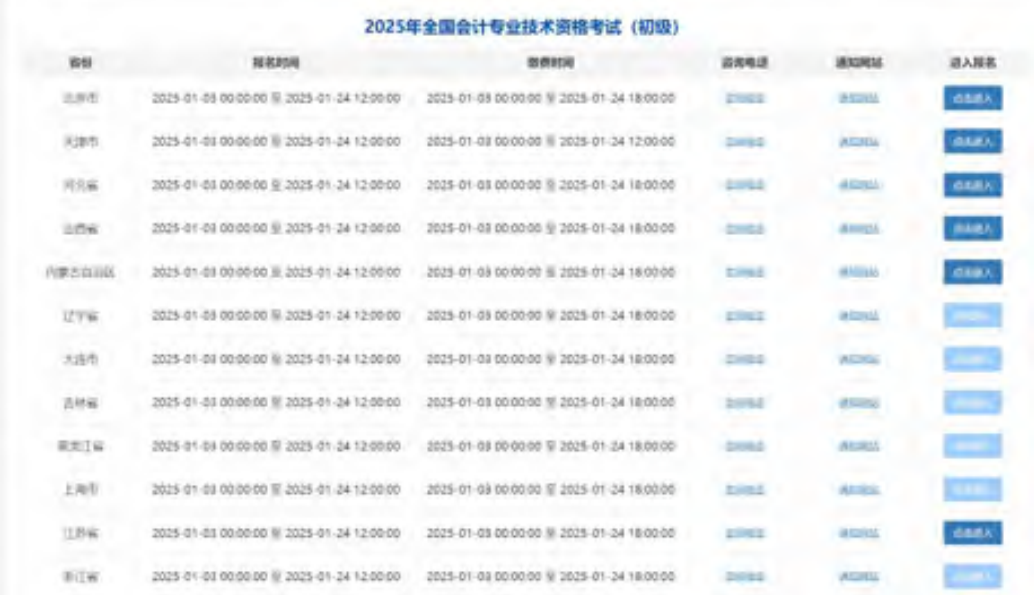Screen dimensions: 1034x595
Task: Open 黑龙江省 notice website link
Action: pyautogui.click(x=859, y=446)
